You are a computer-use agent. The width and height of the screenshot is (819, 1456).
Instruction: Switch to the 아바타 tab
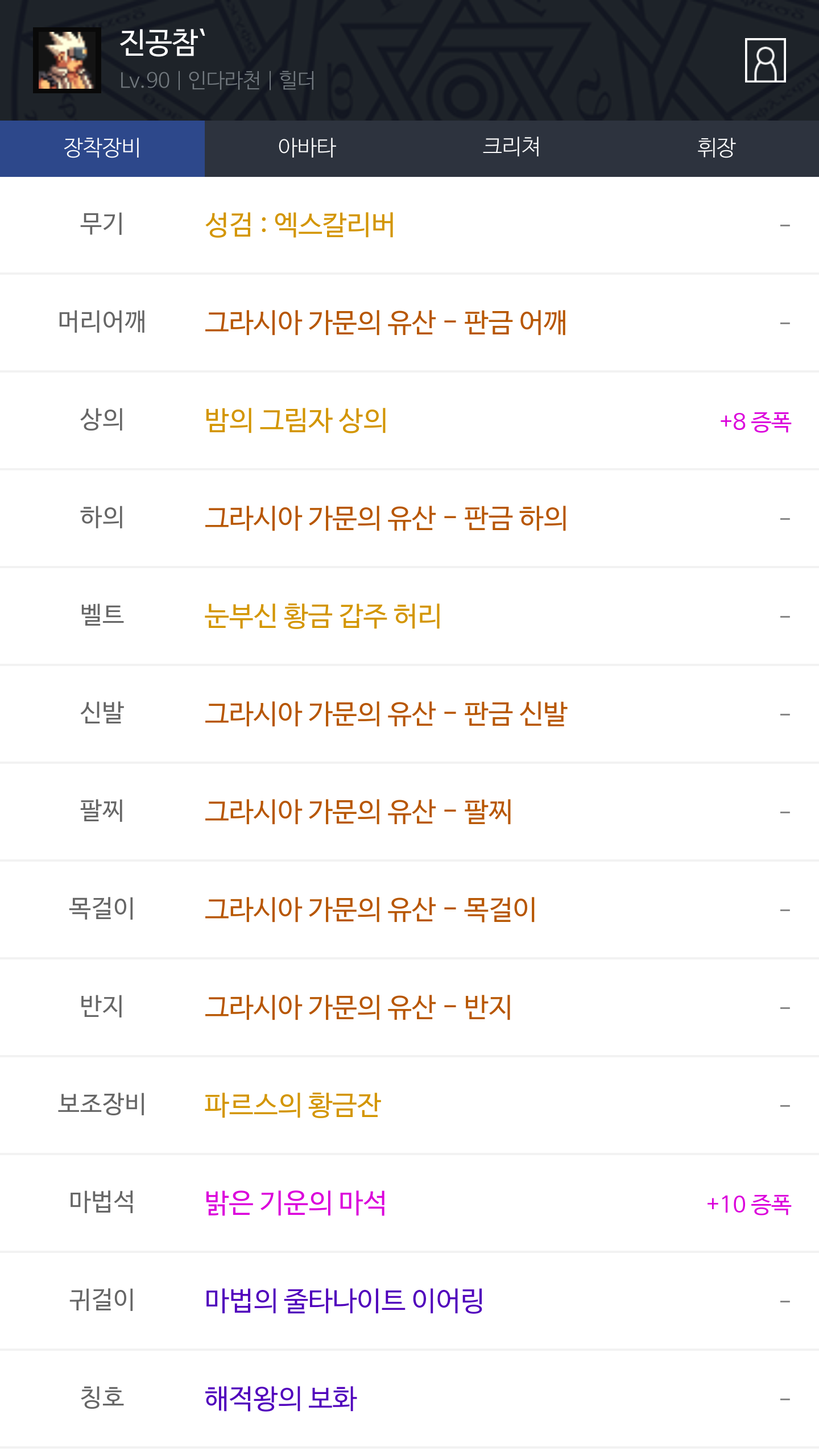(x=307, y=148)
